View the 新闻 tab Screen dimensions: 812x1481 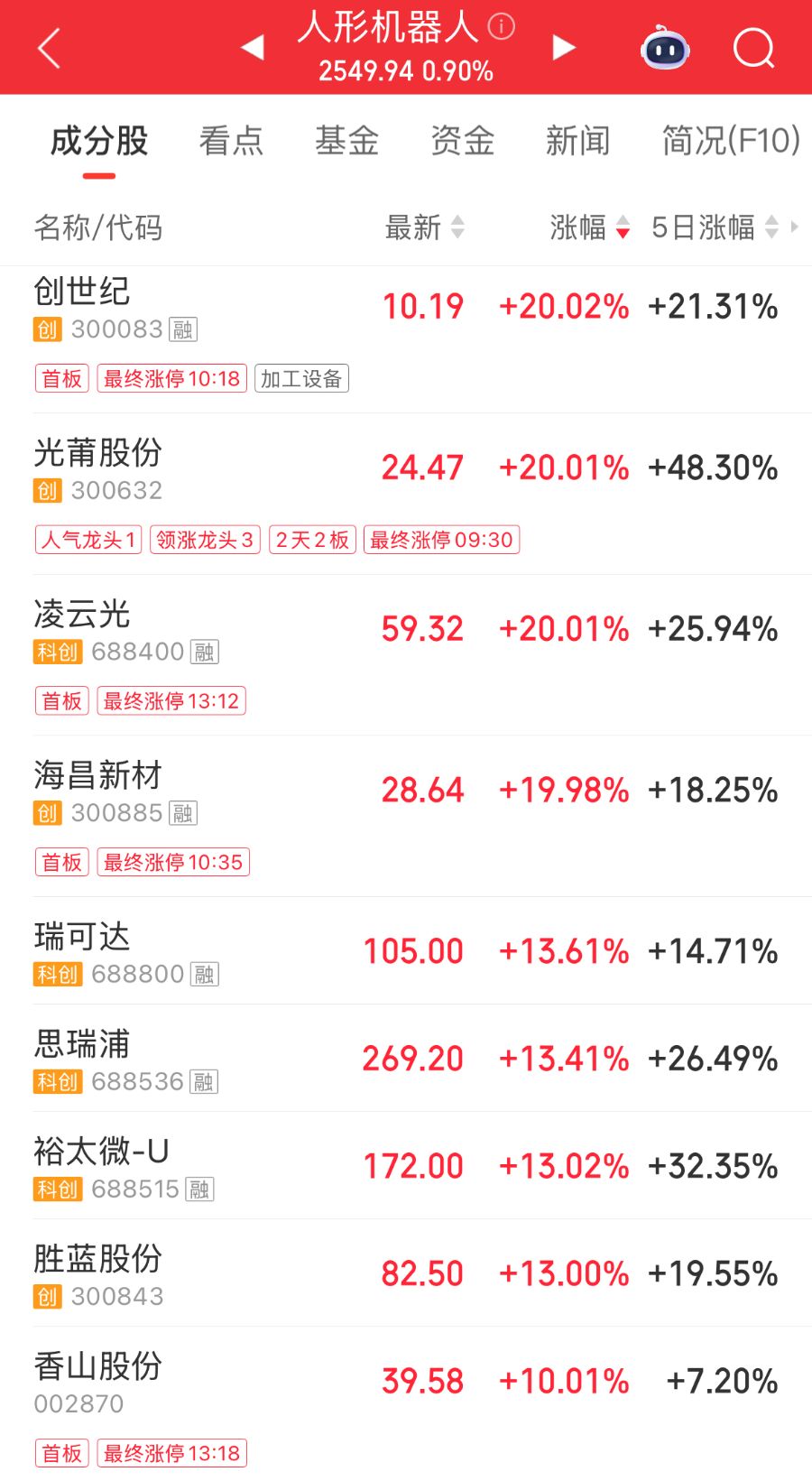click(577, 141)
